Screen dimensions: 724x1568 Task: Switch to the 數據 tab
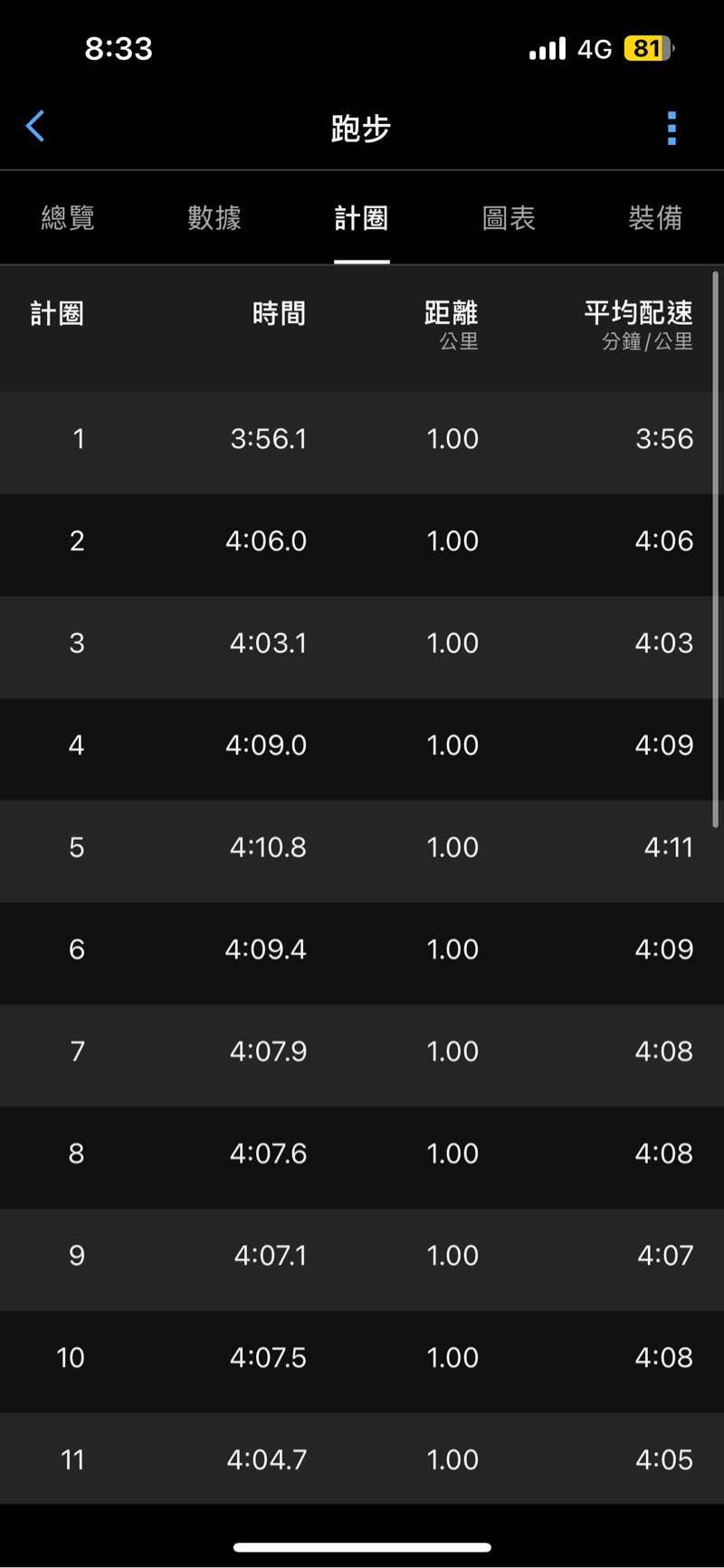tap(214, 218)
